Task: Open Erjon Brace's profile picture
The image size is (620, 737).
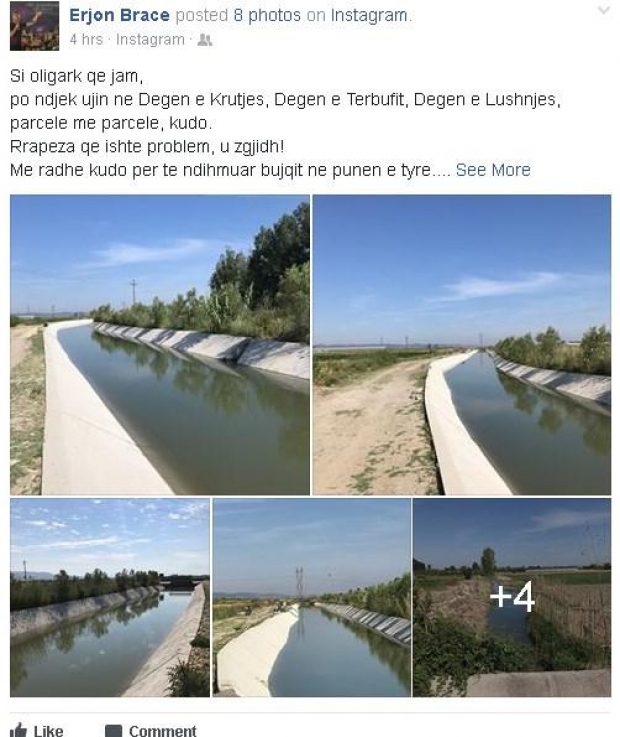Action: 34,26
